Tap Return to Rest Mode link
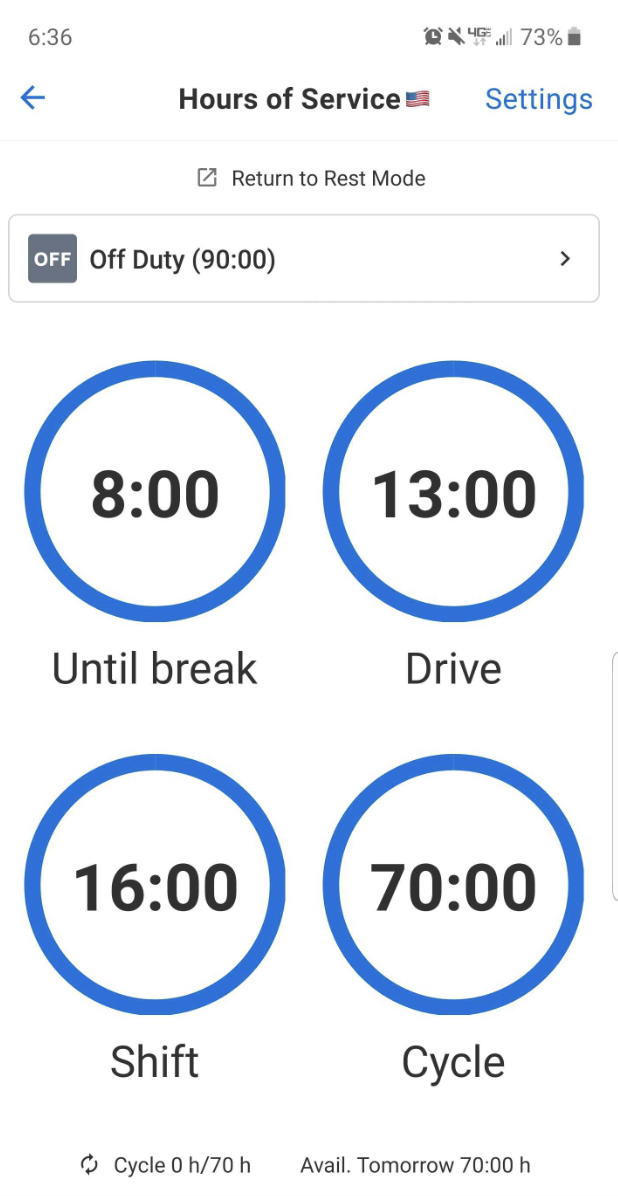The width and height of the screenshot is (618, 1196). coord(312,178)
